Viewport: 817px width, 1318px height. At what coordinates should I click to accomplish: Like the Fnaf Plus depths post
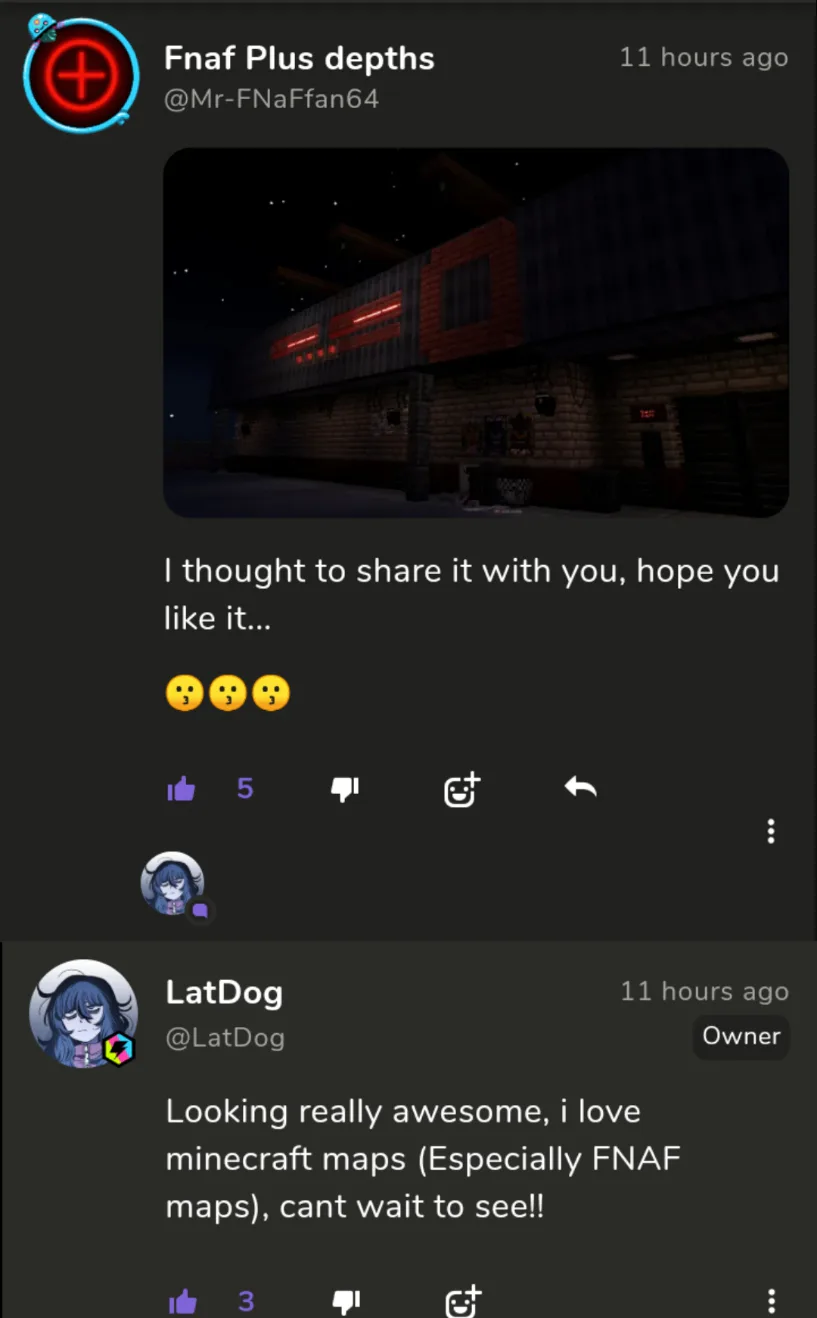(182, 790)
